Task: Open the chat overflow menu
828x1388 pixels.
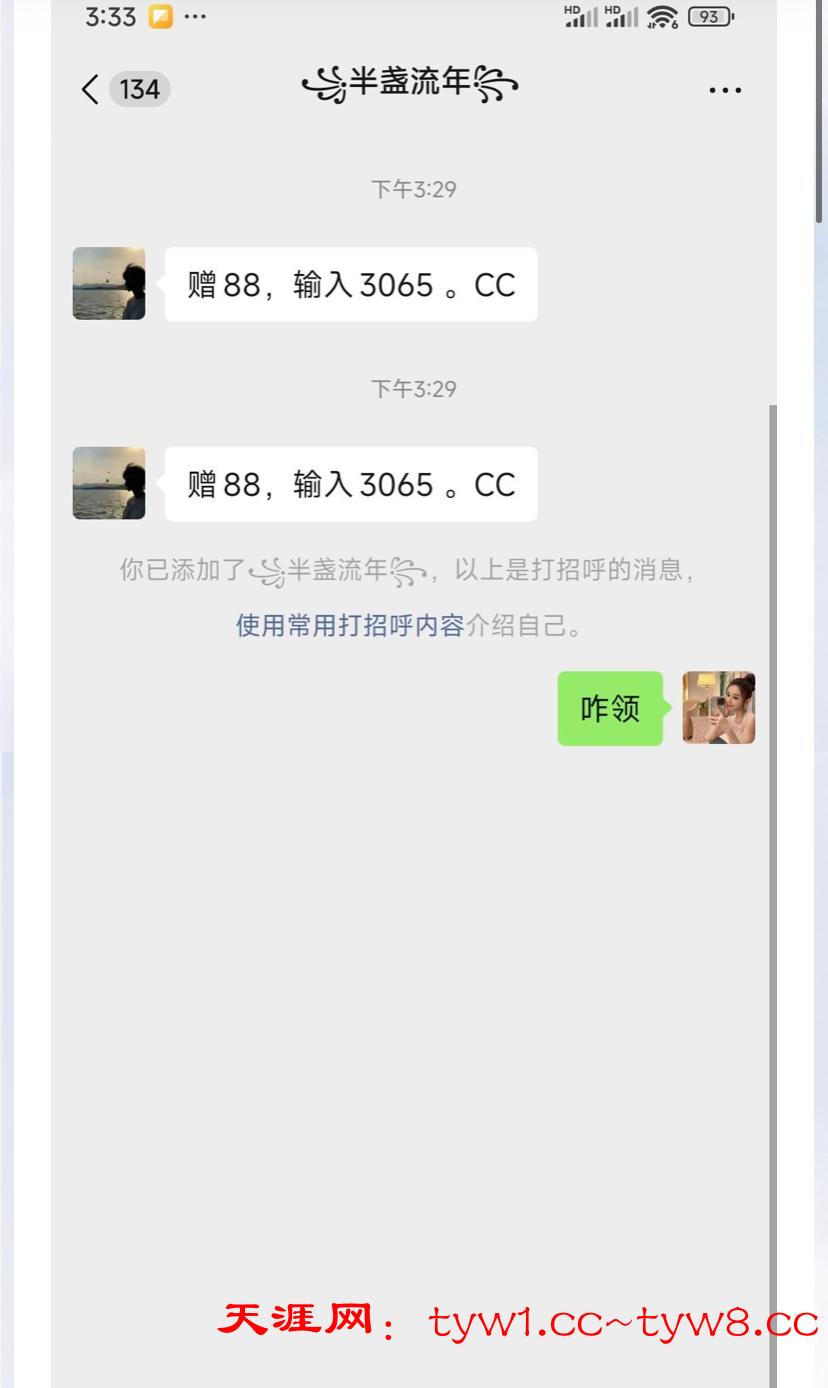Action: click(x=724, y=90)
